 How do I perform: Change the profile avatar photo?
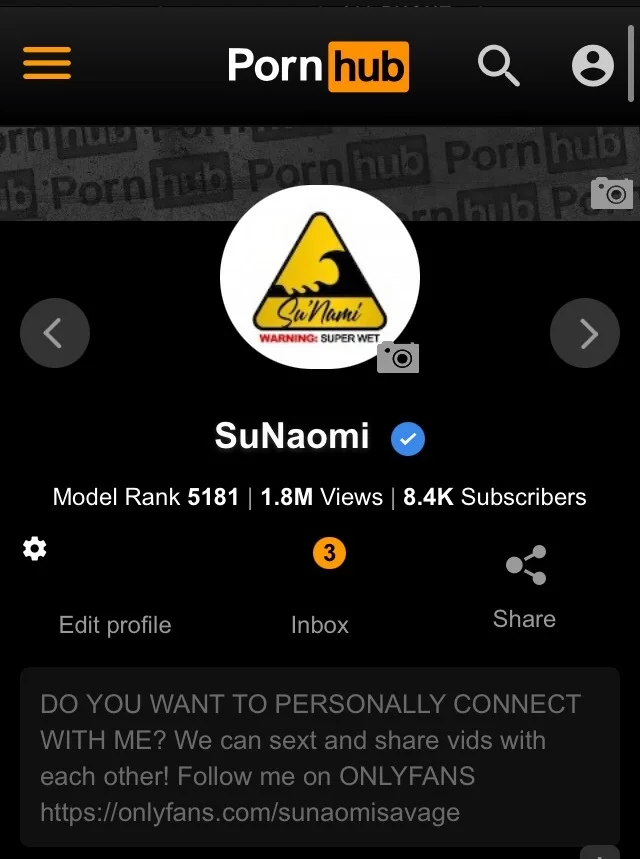click(x=397, y=356)
